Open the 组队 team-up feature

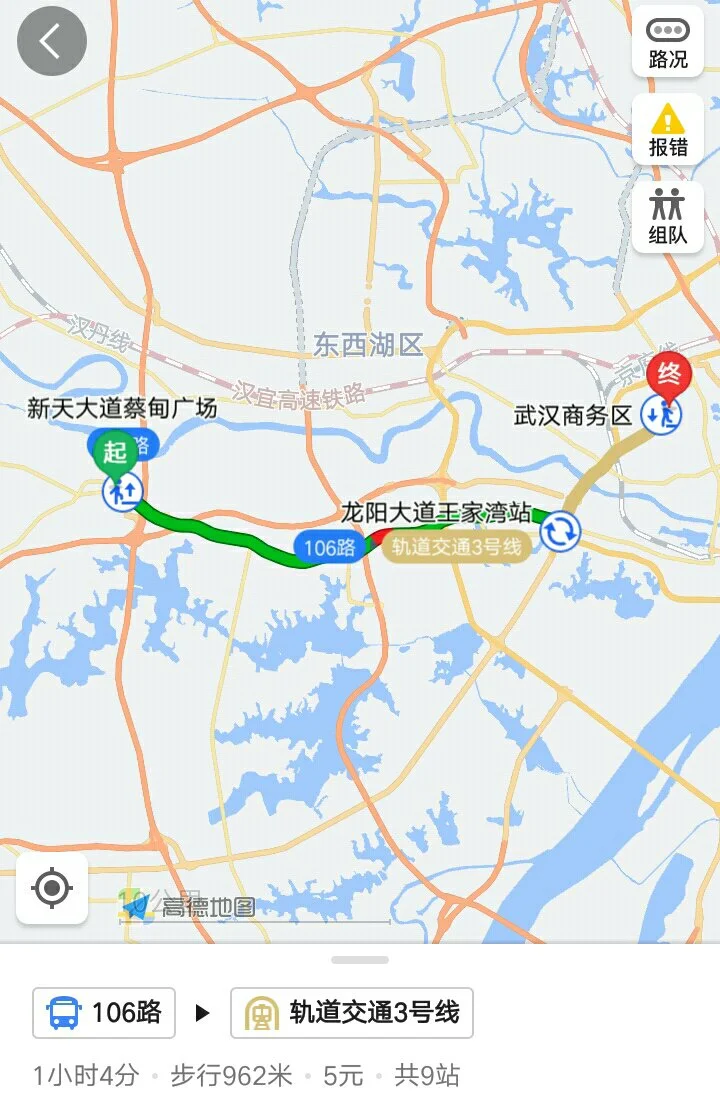point(667,214)
